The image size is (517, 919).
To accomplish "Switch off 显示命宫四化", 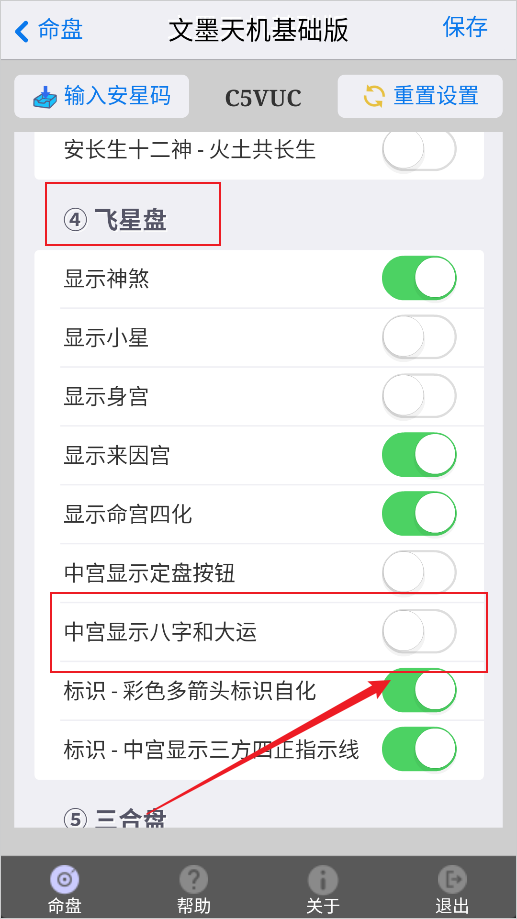I will coord(419,514).
